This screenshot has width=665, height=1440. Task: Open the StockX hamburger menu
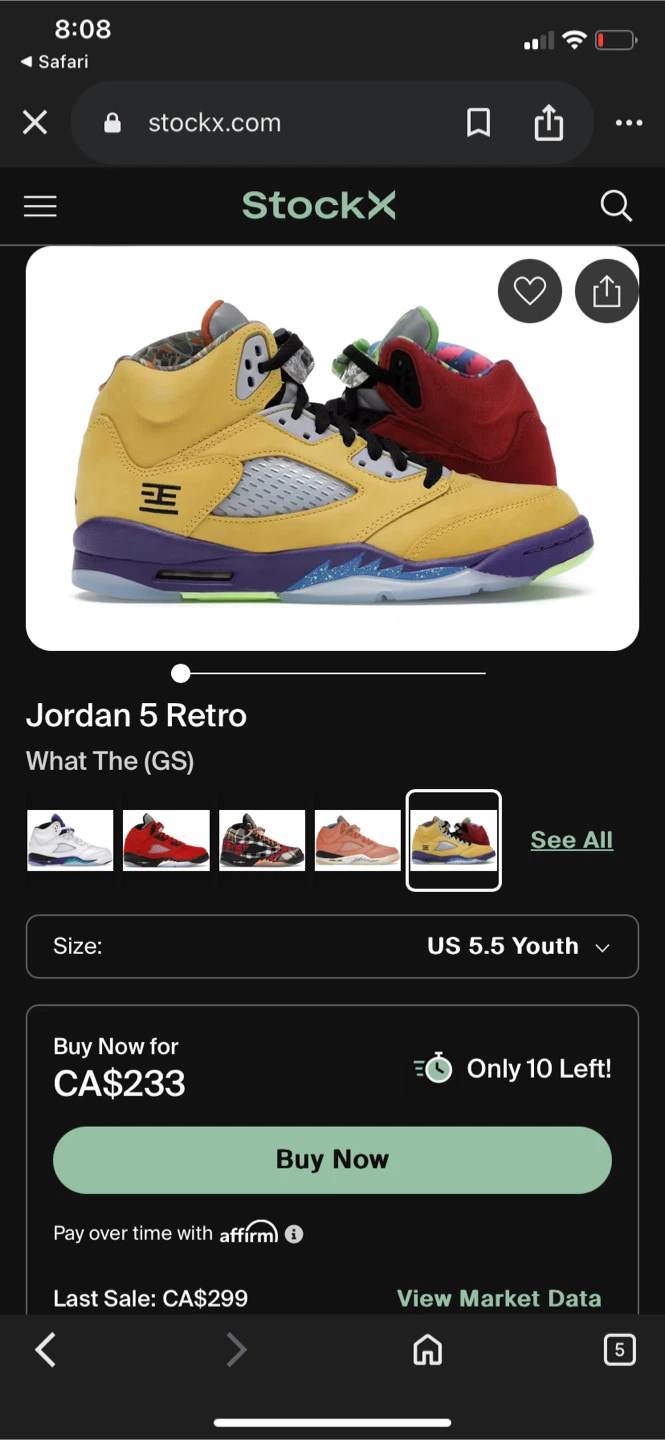(40, 206)
